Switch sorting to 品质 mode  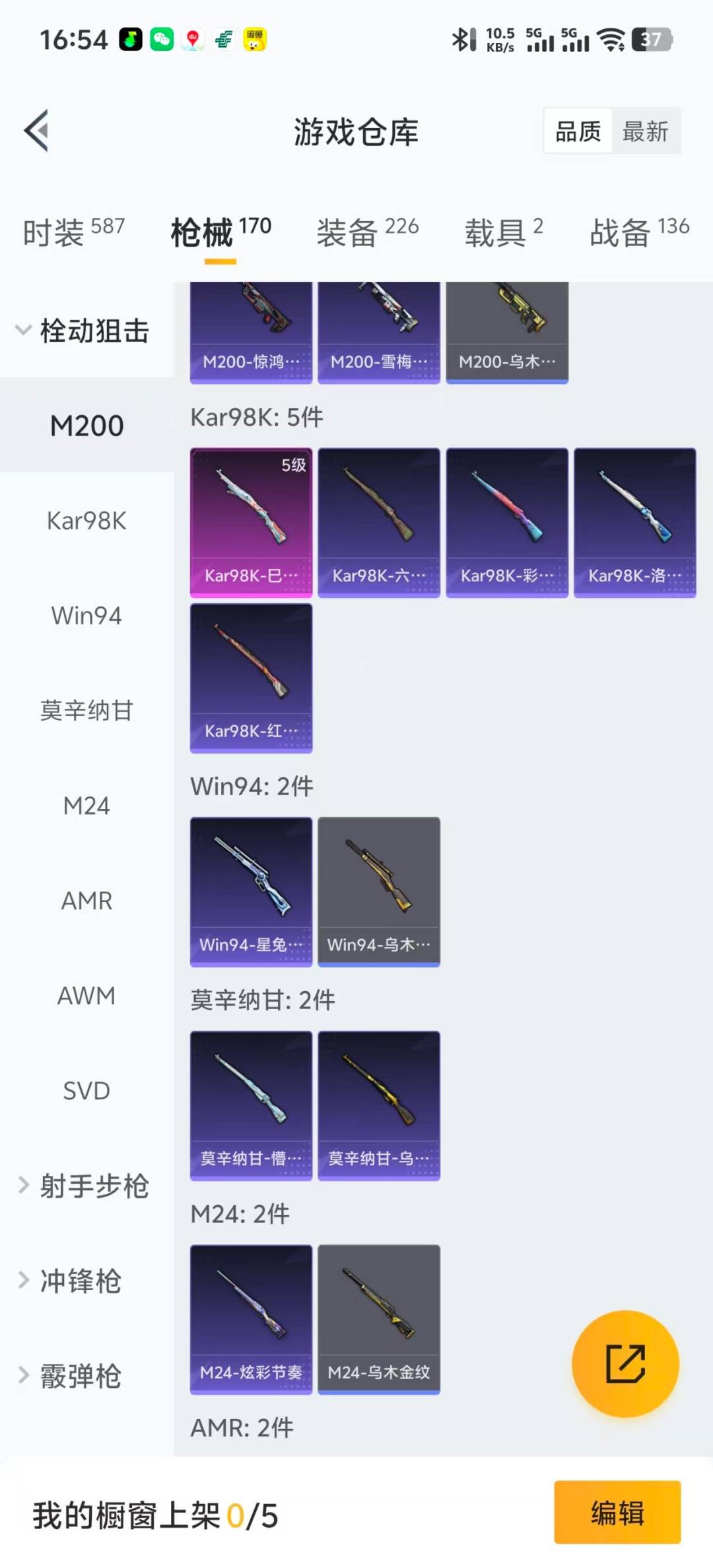pyautogui.click(x=576, y=131)
